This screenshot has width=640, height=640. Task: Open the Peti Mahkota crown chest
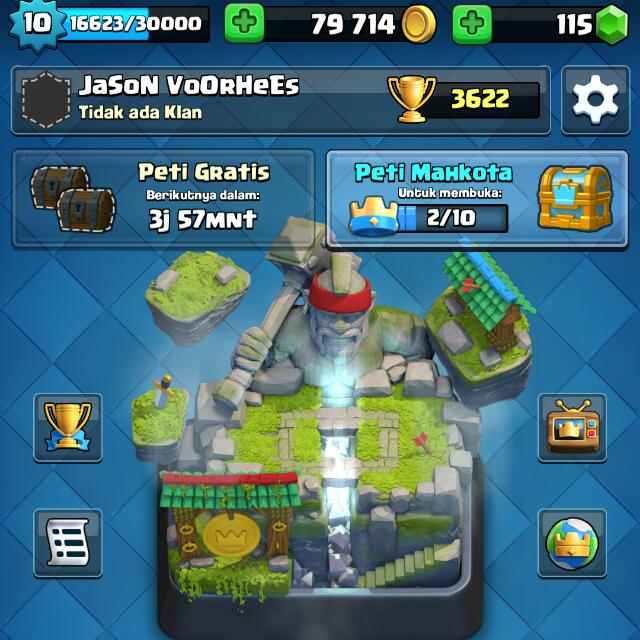coord(480,198)
